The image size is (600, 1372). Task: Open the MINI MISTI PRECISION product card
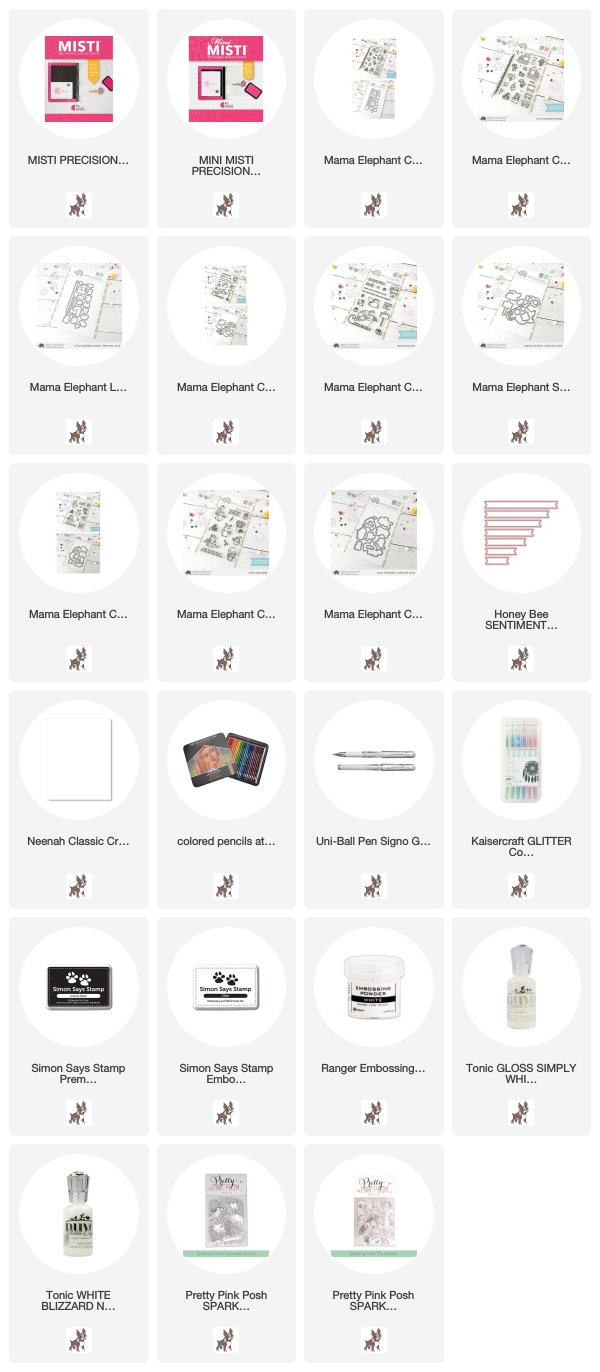[227, 118]
